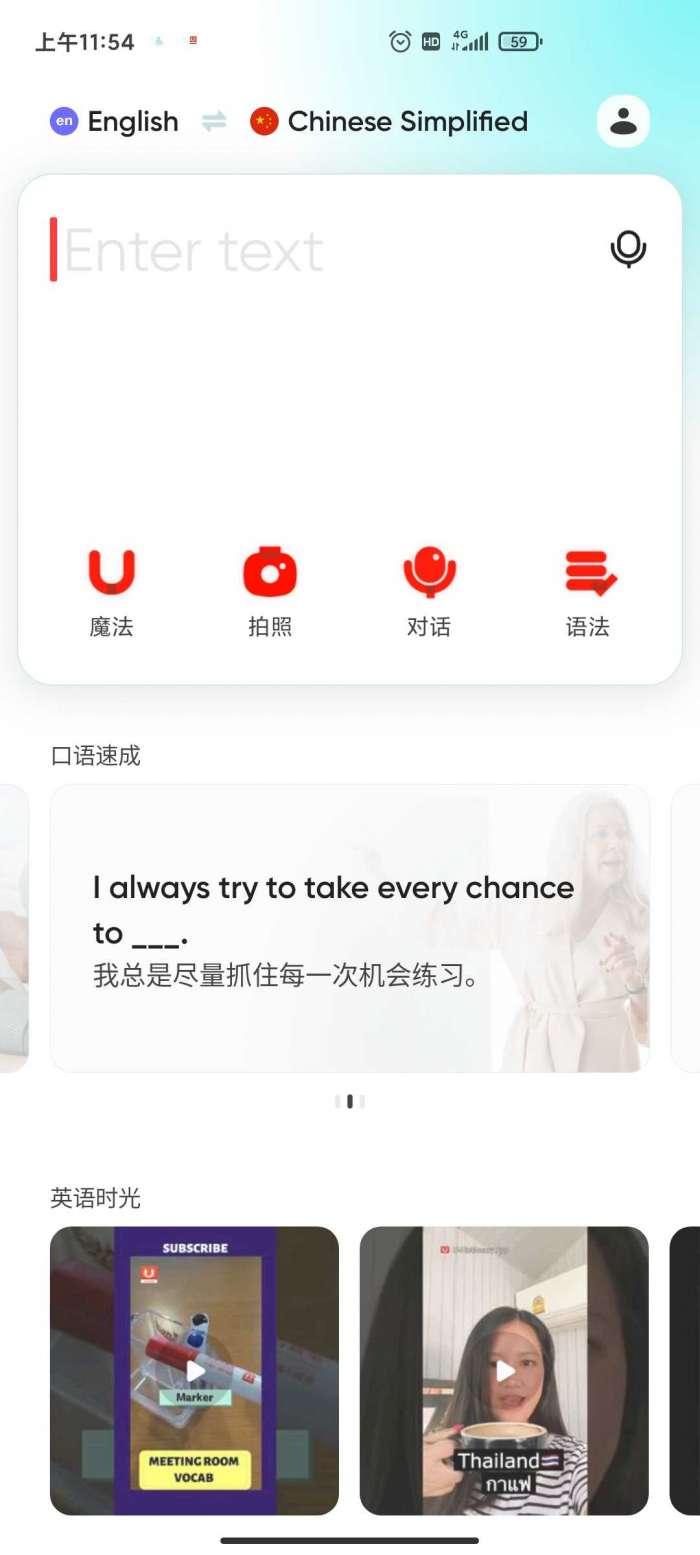
Task: Start voice input with microphone icon
Action: click(x=628, y=249)
